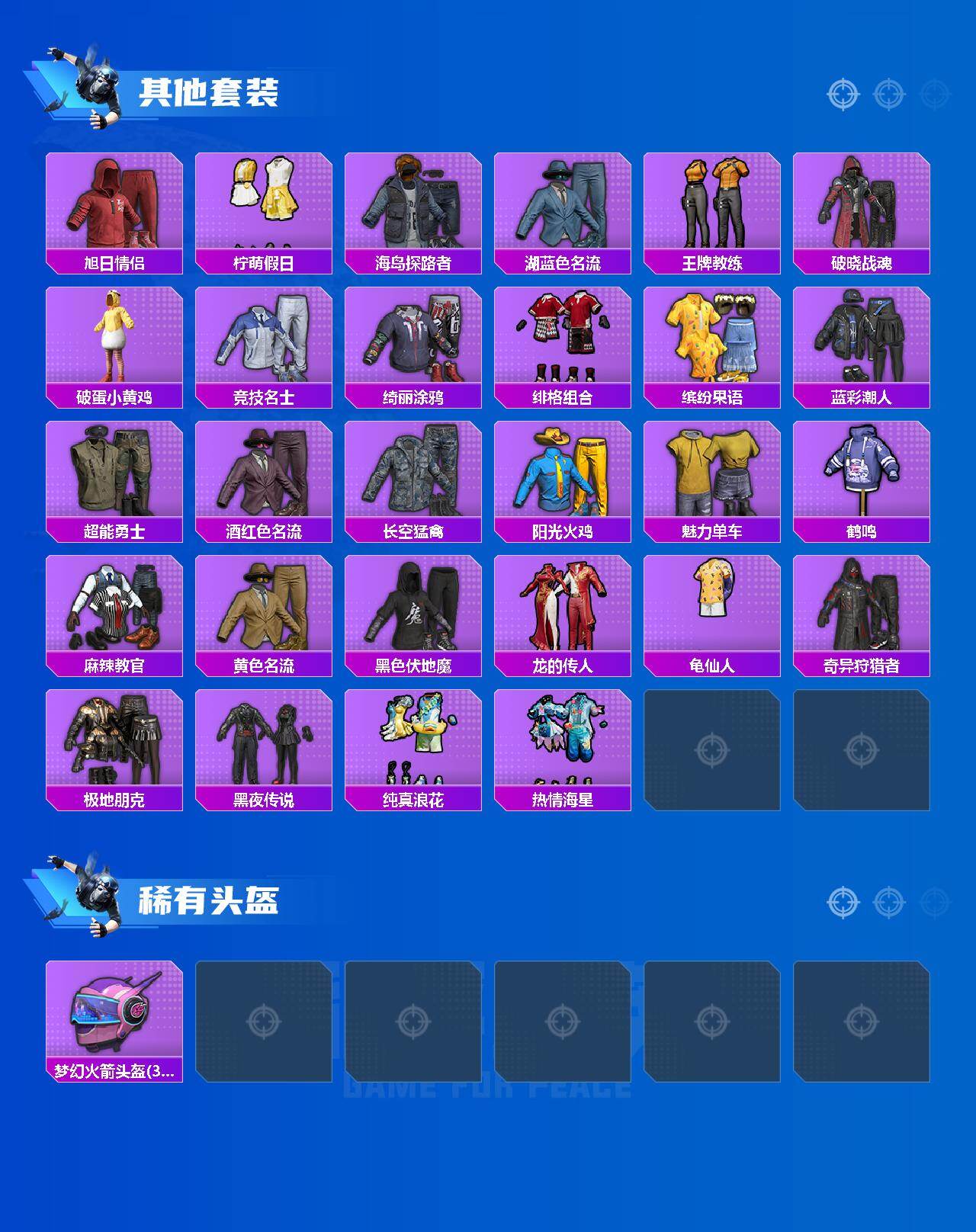
Task: Click the 阳光火鸡 outfit label
Action: [563, 531]
